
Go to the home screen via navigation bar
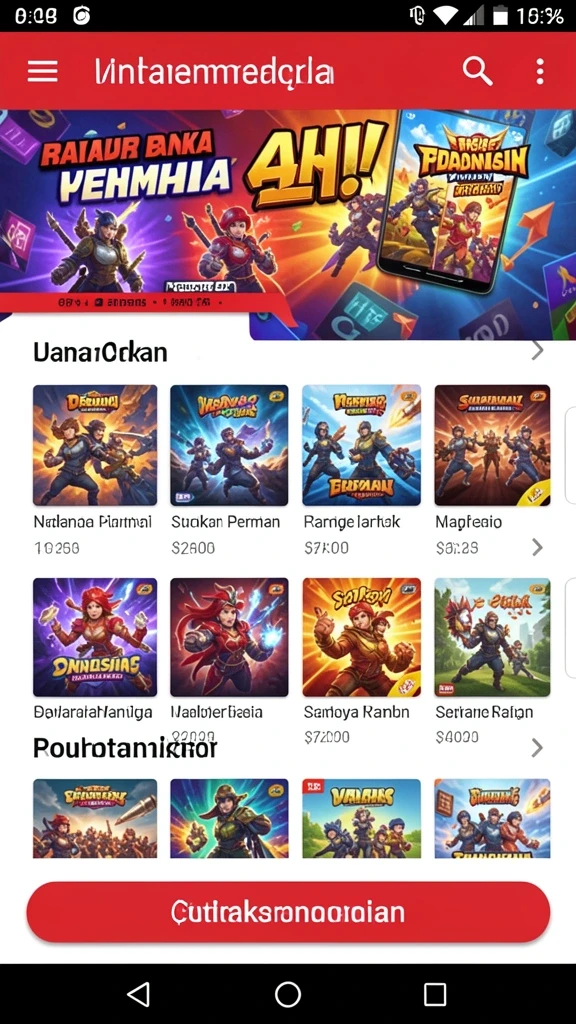coord(288,994)
